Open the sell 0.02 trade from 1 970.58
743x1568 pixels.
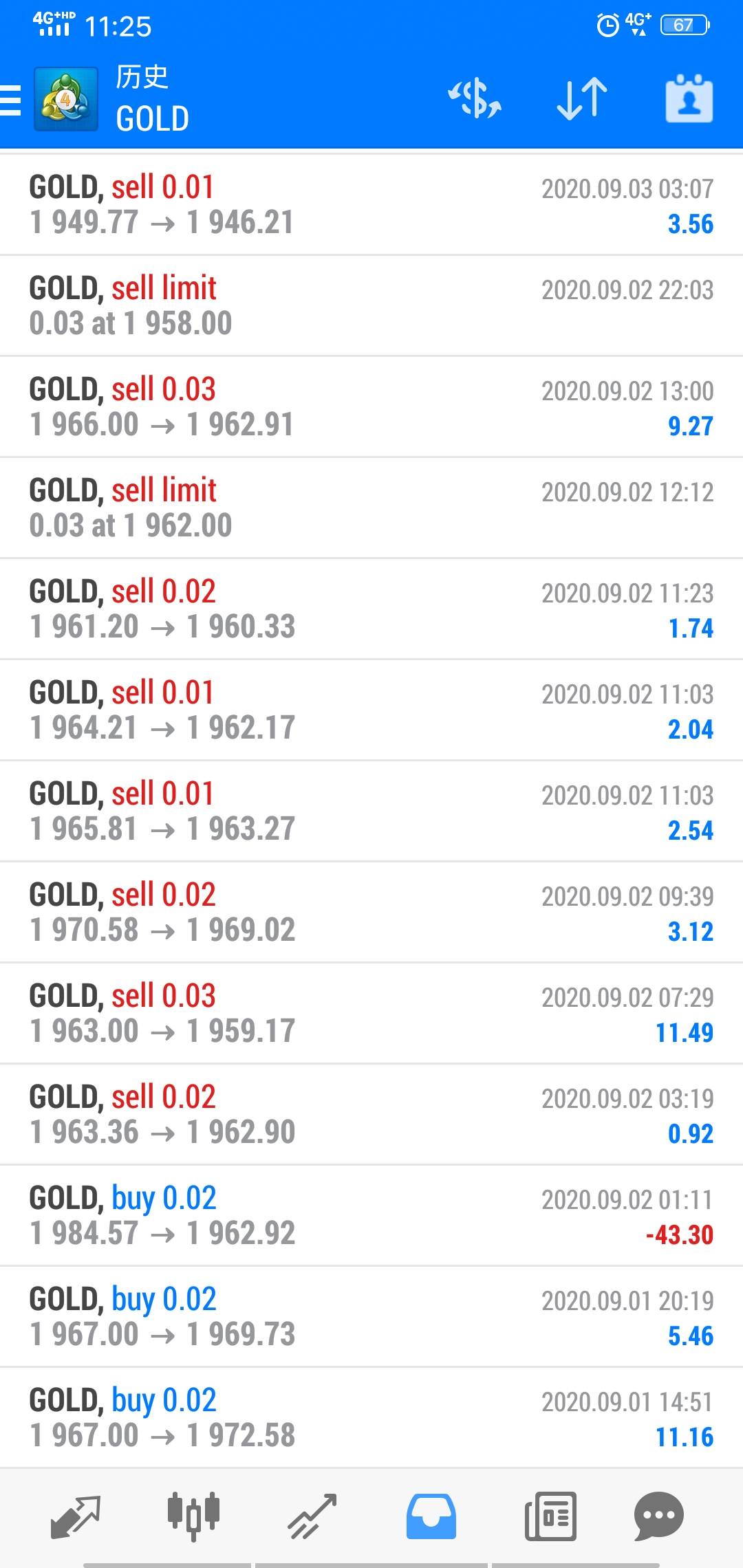click(371, 913)
